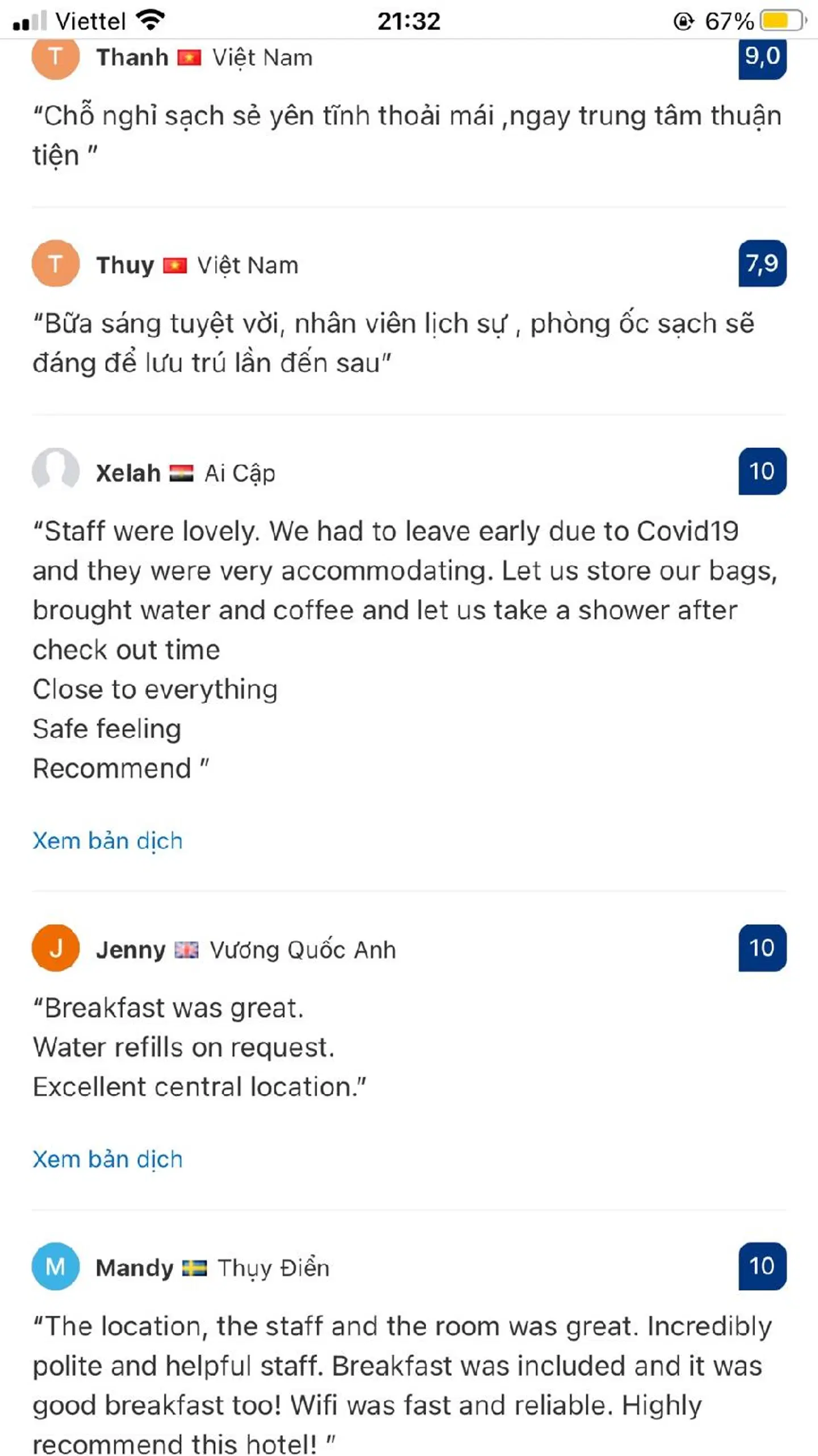The height and width of the screenshot is (1456, 818).
Task: Tap "Xem bản dịch" under Xelah's review
Action: (x=107, y=841)
